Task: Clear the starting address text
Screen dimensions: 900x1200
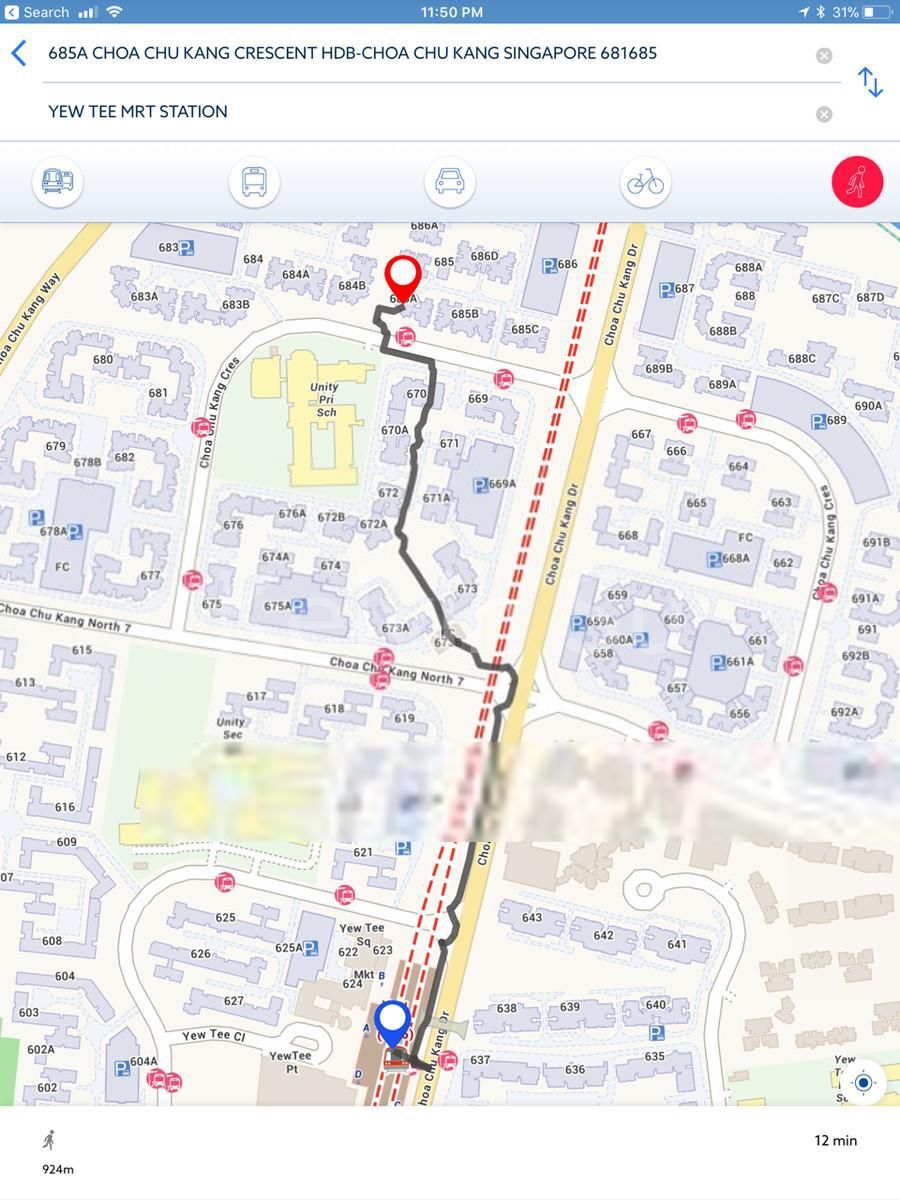Action: pos(824,55)
